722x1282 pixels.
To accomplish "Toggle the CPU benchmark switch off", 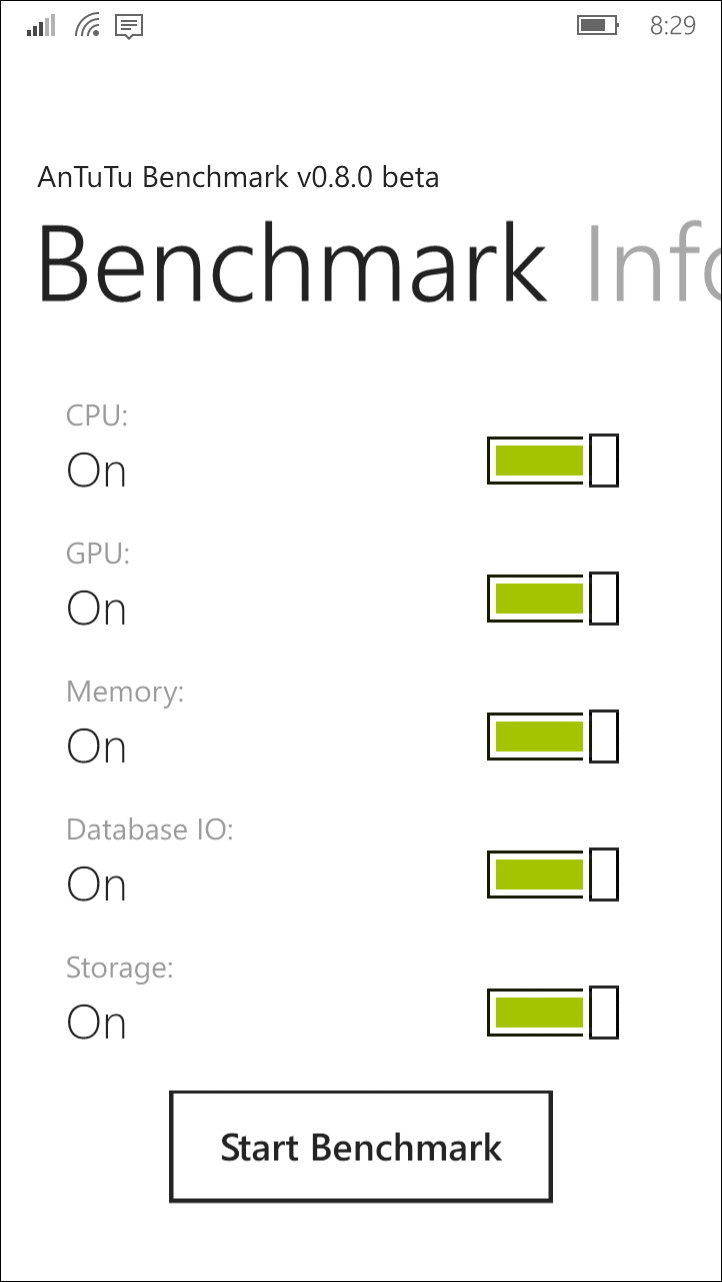I will click(x=552, y=460).
